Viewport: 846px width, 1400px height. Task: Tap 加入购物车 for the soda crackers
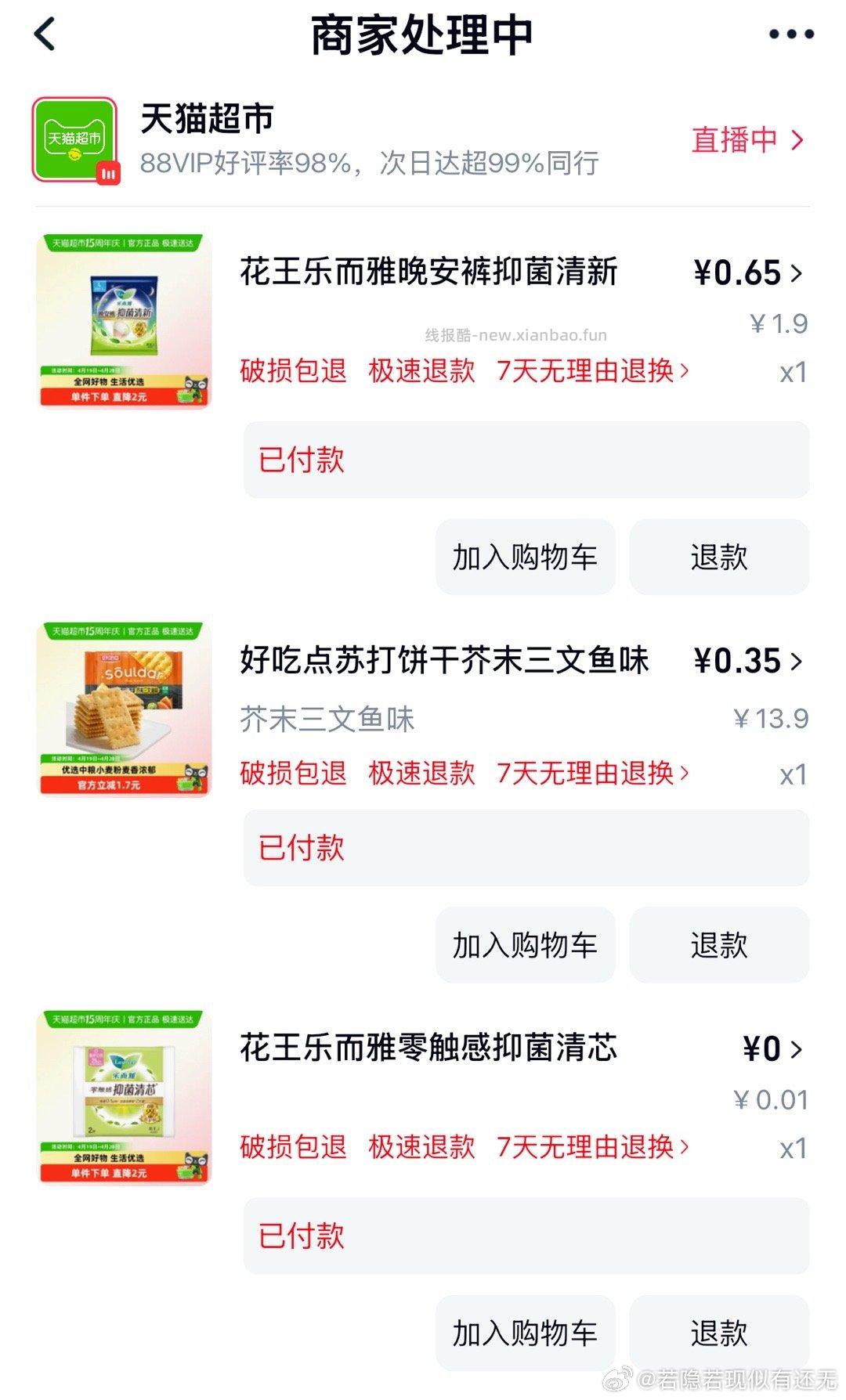tap(523, 944)
